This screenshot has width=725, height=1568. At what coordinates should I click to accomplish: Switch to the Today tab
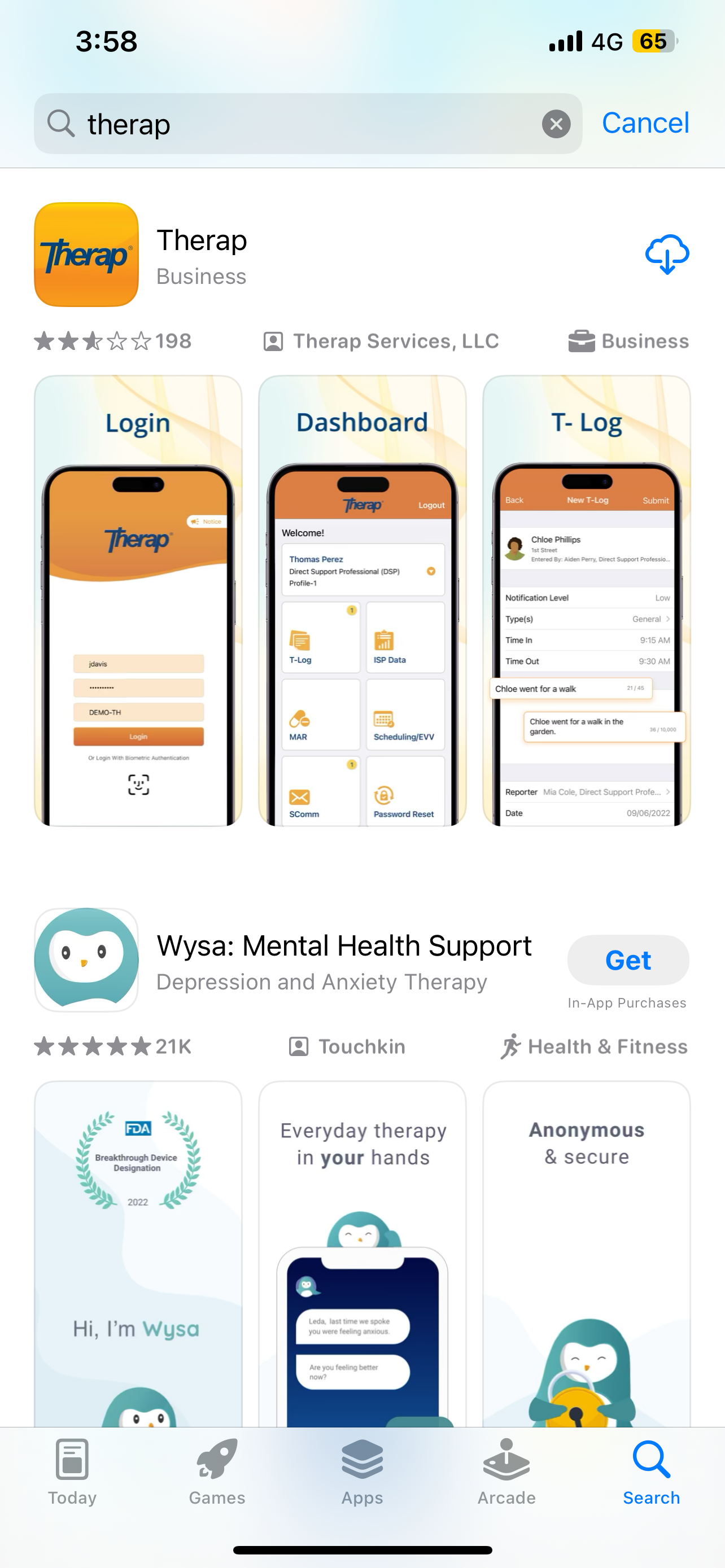(x=72, y=1472)
